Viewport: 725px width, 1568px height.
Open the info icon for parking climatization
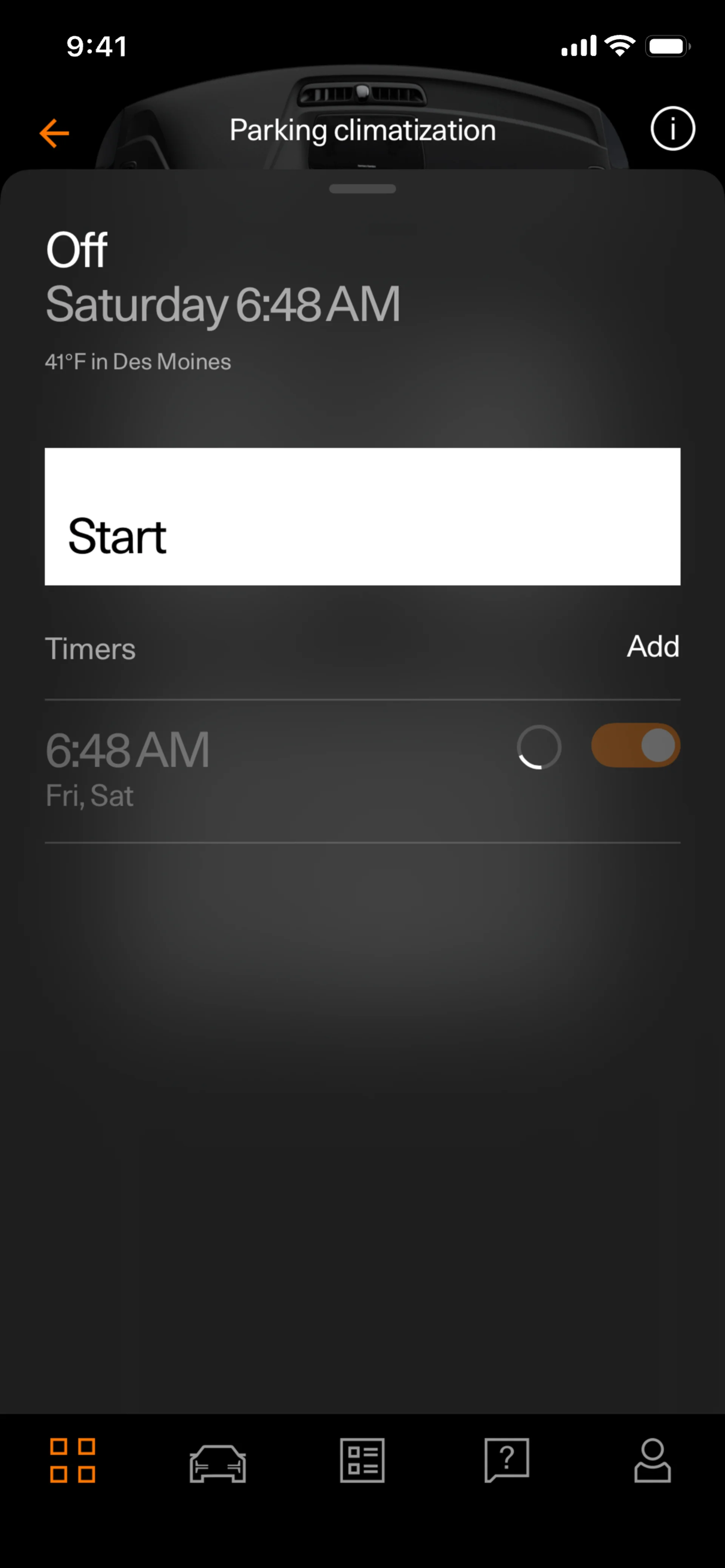pos(673,129)
